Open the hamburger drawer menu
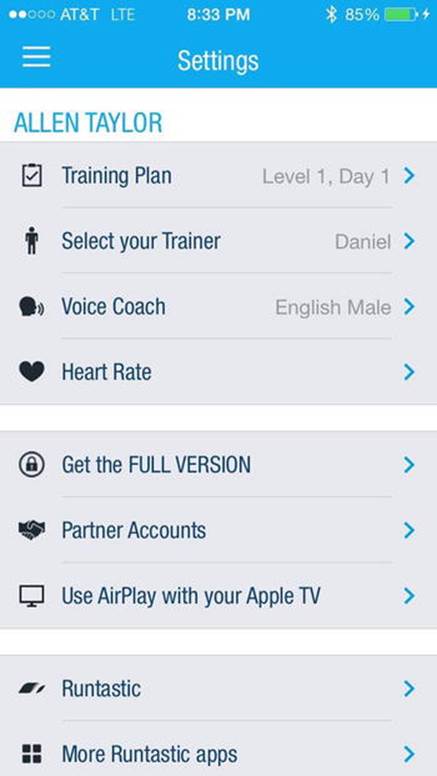 tap(36, 57)
